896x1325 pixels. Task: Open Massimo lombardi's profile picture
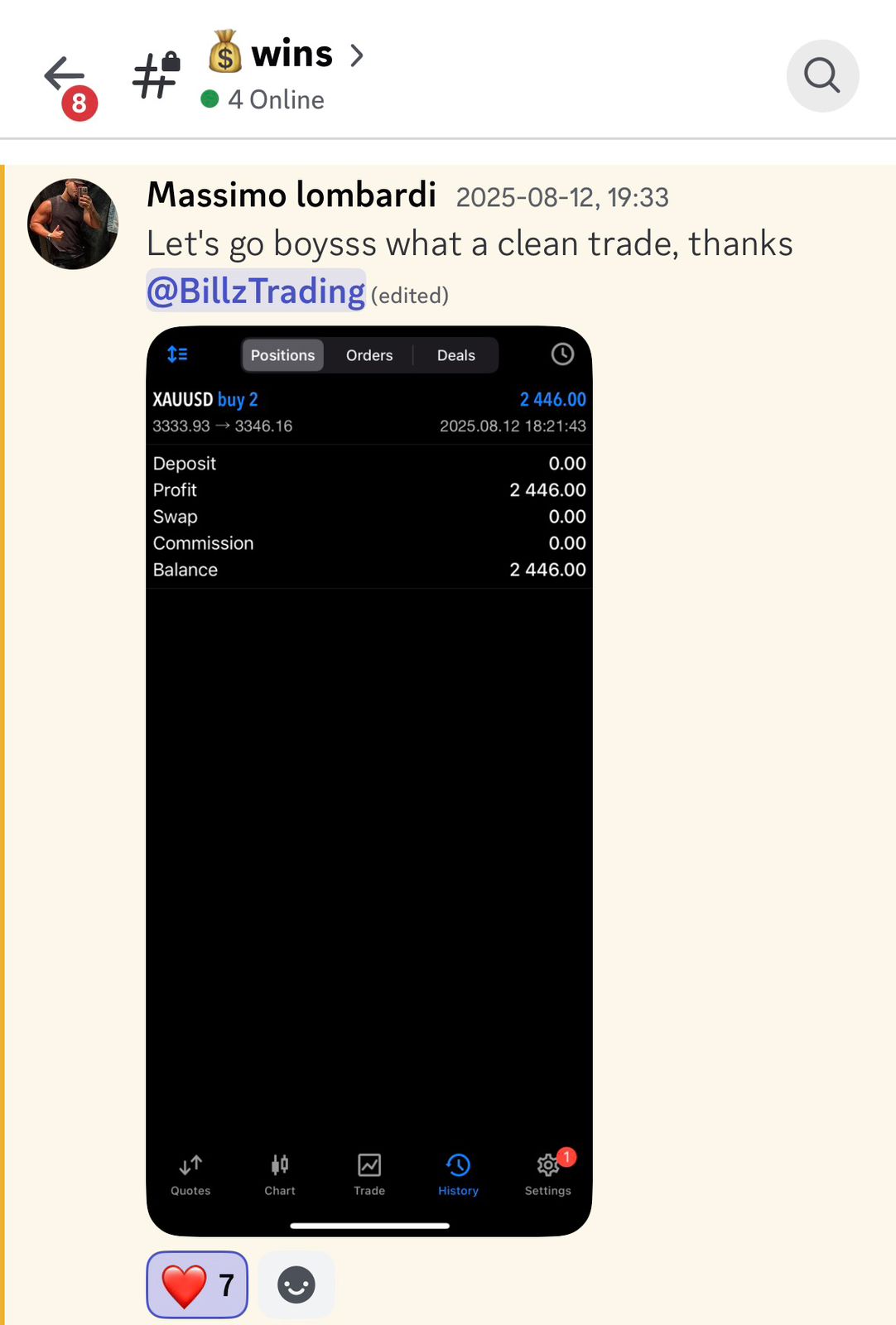click(x=73, y=224)
